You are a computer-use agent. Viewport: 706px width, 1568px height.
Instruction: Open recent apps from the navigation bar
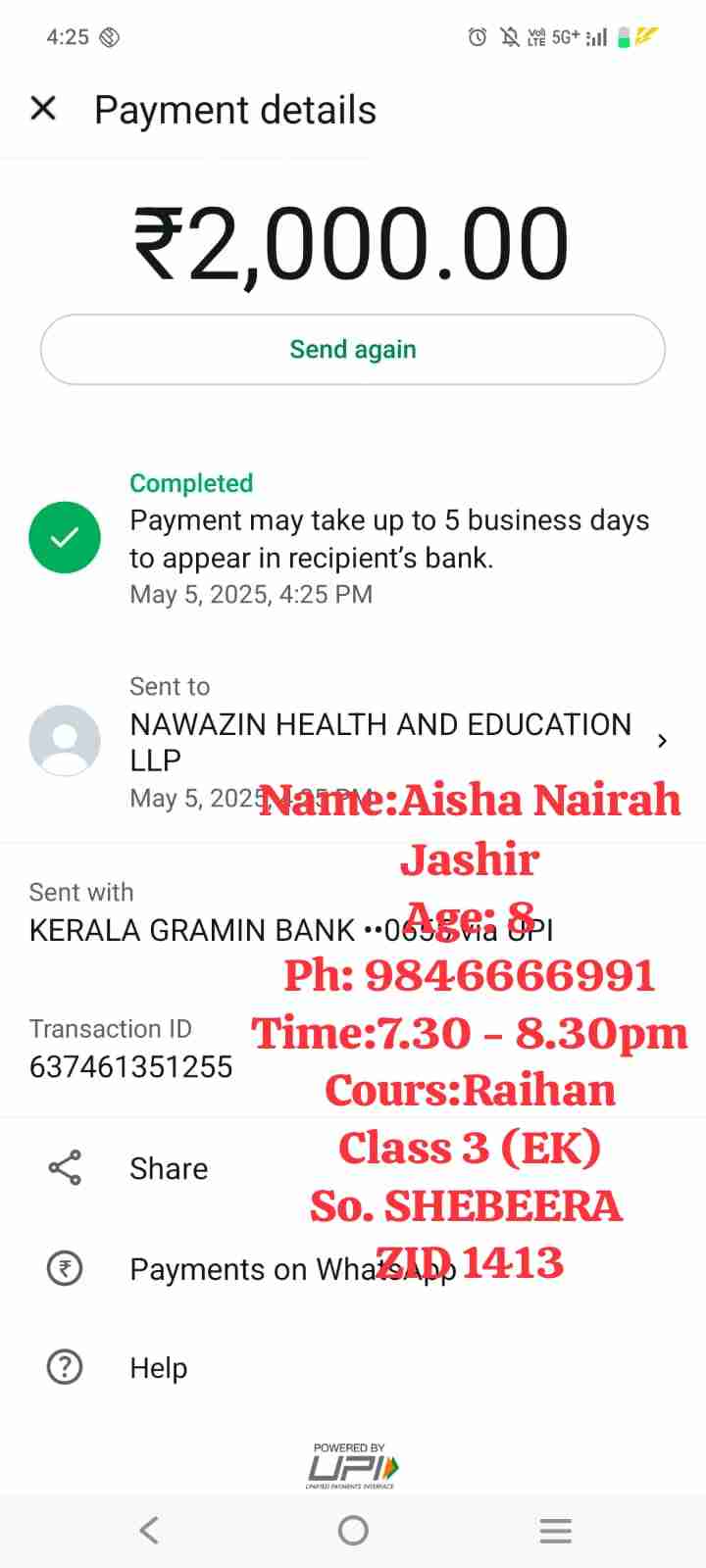coord(555,1530)
